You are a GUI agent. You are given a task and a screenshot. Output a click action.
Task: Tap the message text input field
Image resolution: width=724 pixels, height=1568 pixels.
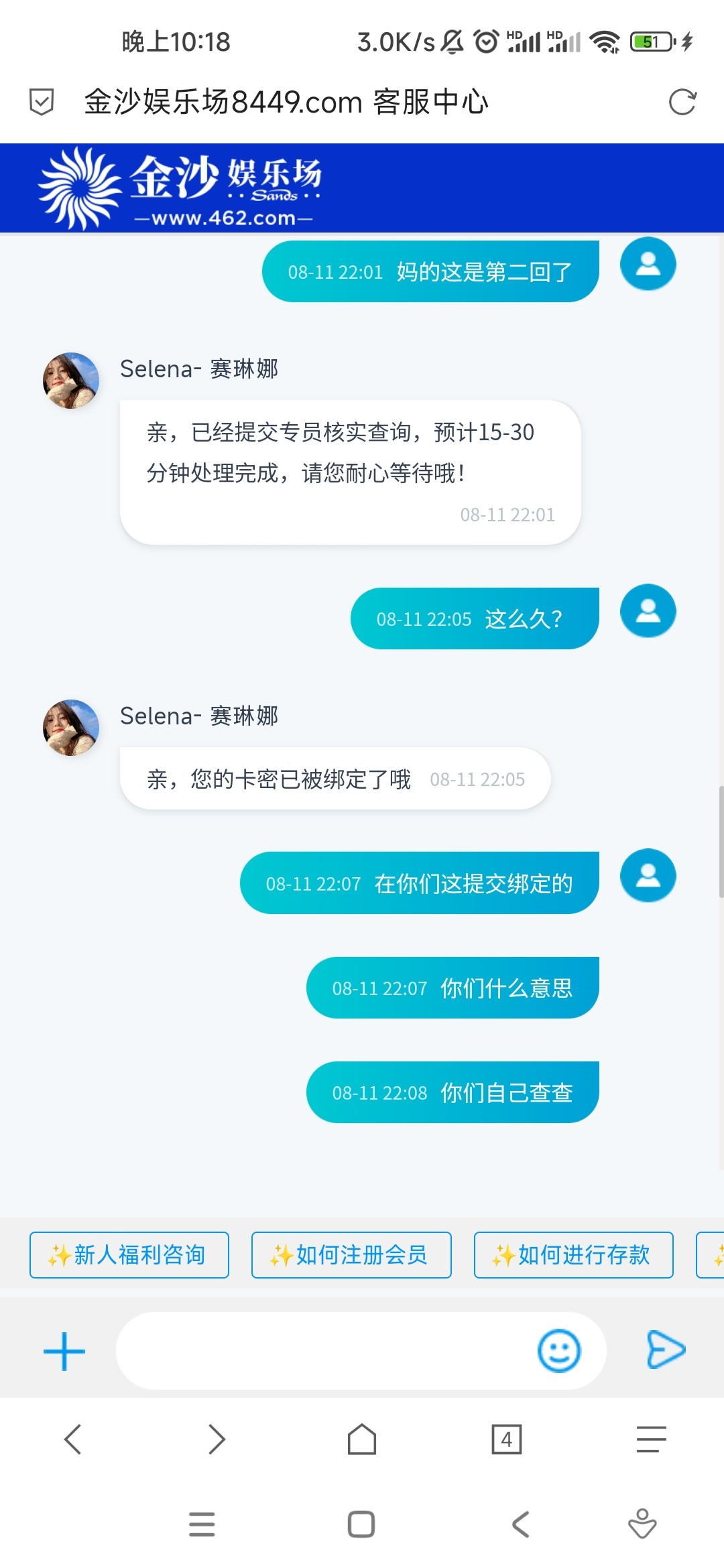(x=335, y=1350)
